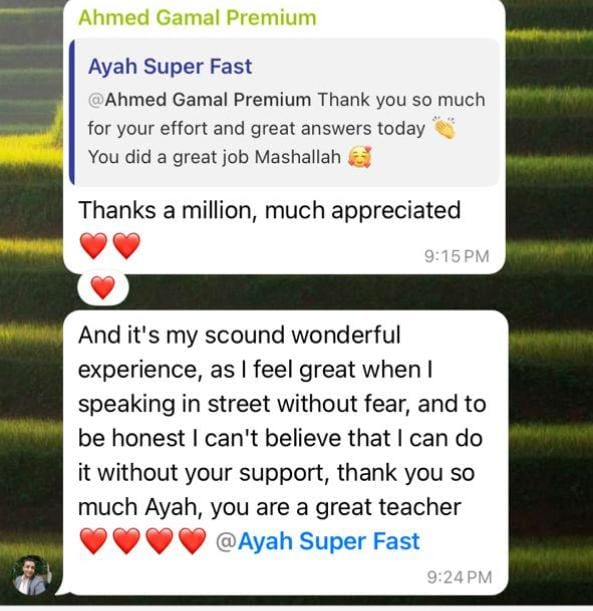The height and width of the screenshot is (611, 593).
Task: Tap the heart reaction under the 9:15 PM message
Action: 103,288
